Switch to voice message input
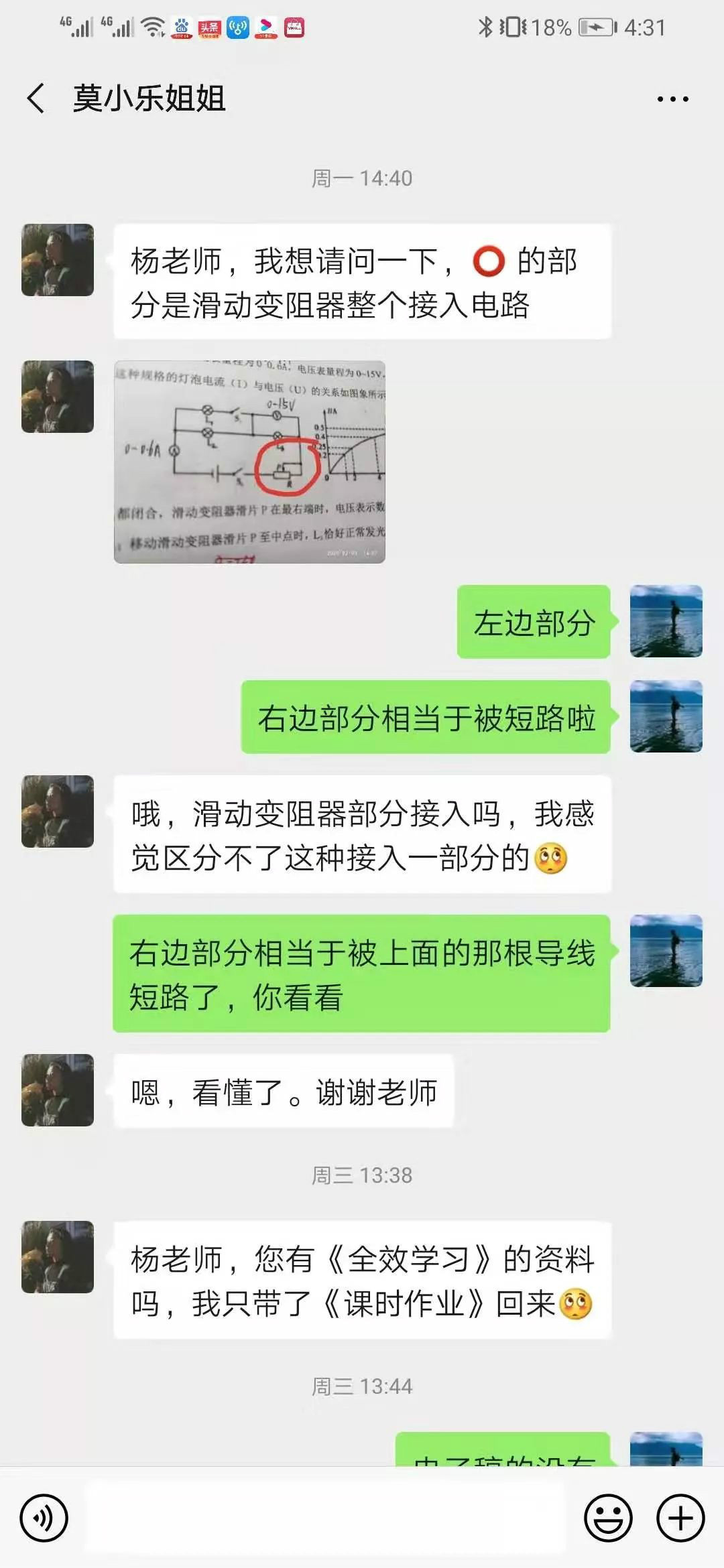Screen dimensions: 724x1568 [44, 1518]
